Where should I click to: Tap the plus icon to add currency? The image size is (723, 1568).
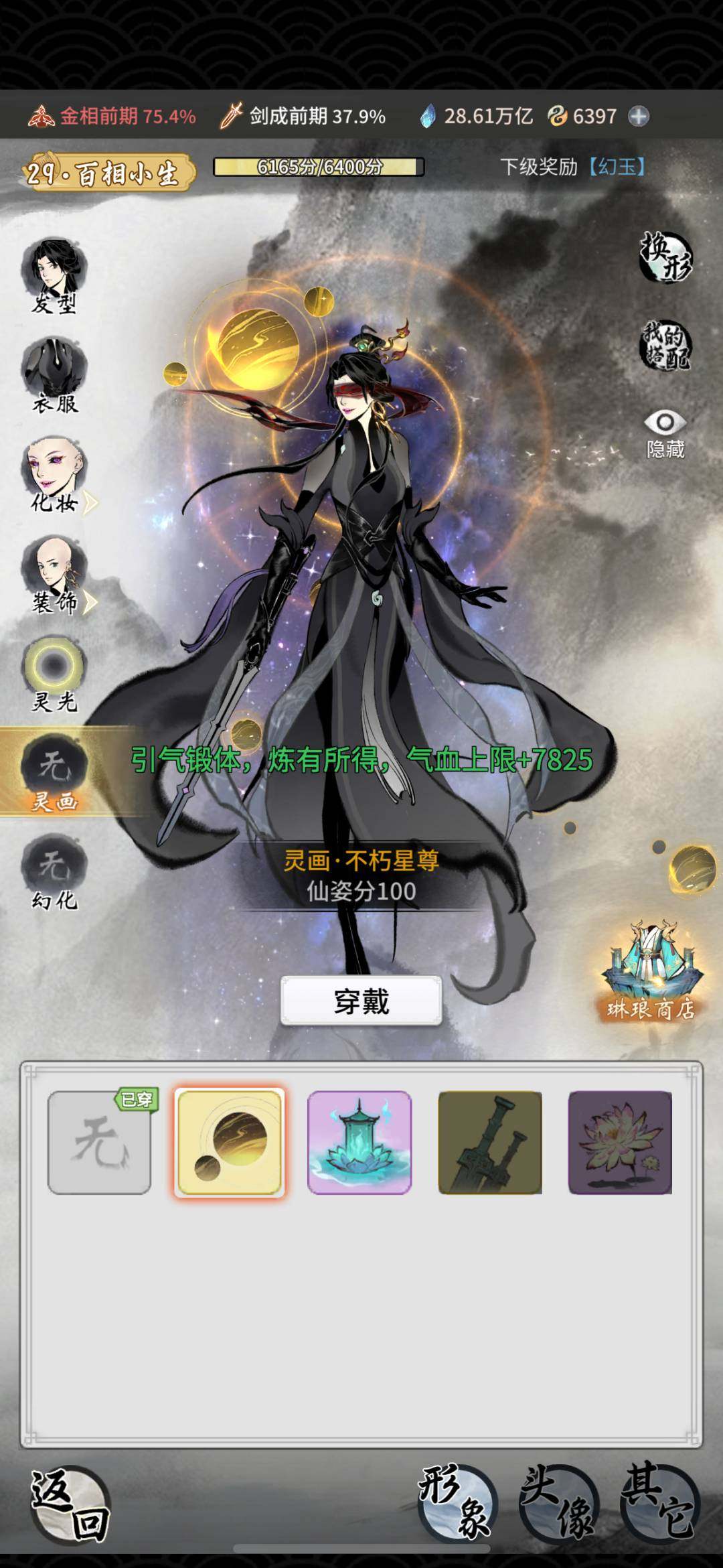[639, 117]
